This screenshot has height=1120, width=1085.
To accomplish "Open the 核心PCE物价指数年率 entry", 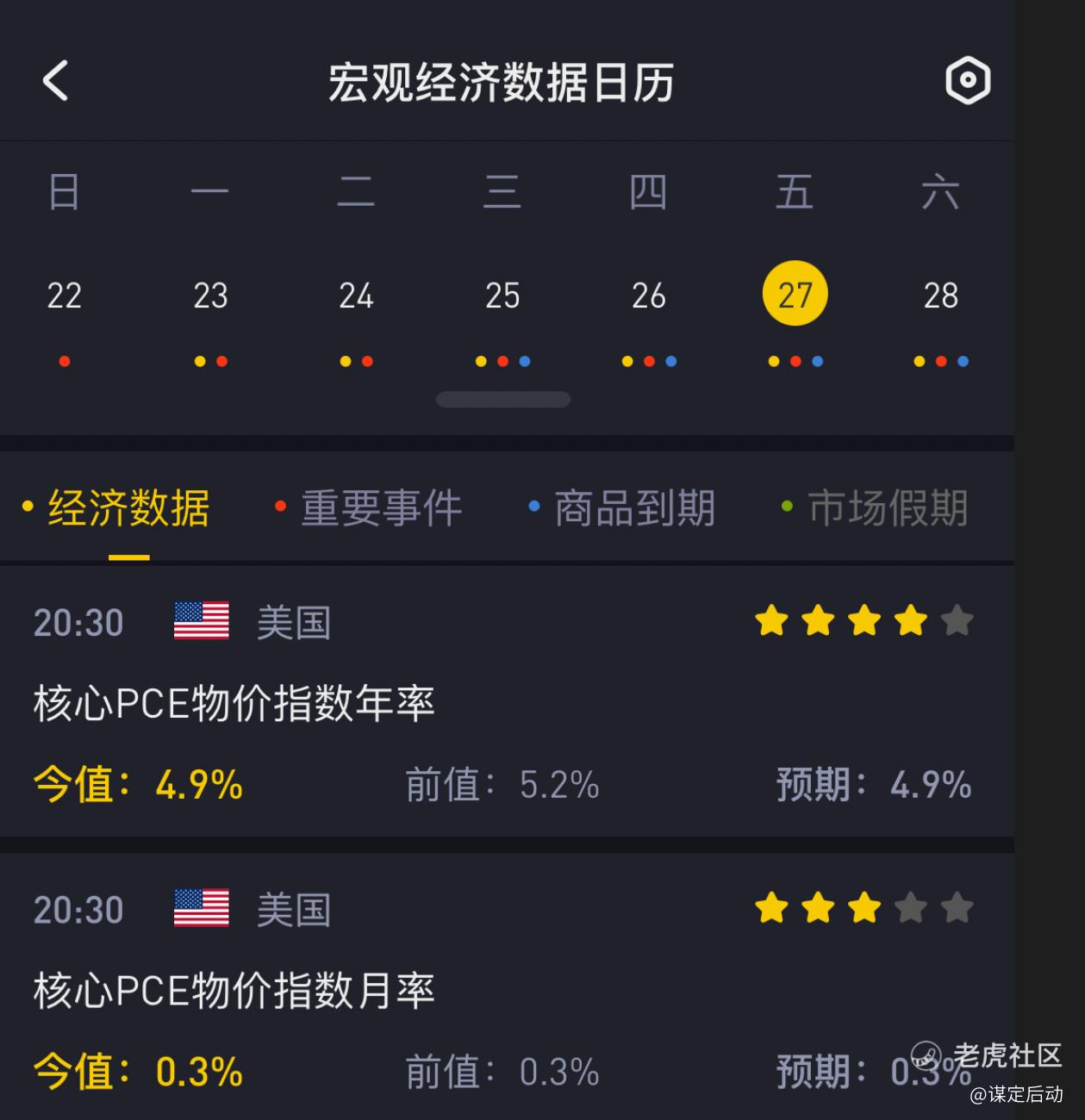I will point(234,704).
